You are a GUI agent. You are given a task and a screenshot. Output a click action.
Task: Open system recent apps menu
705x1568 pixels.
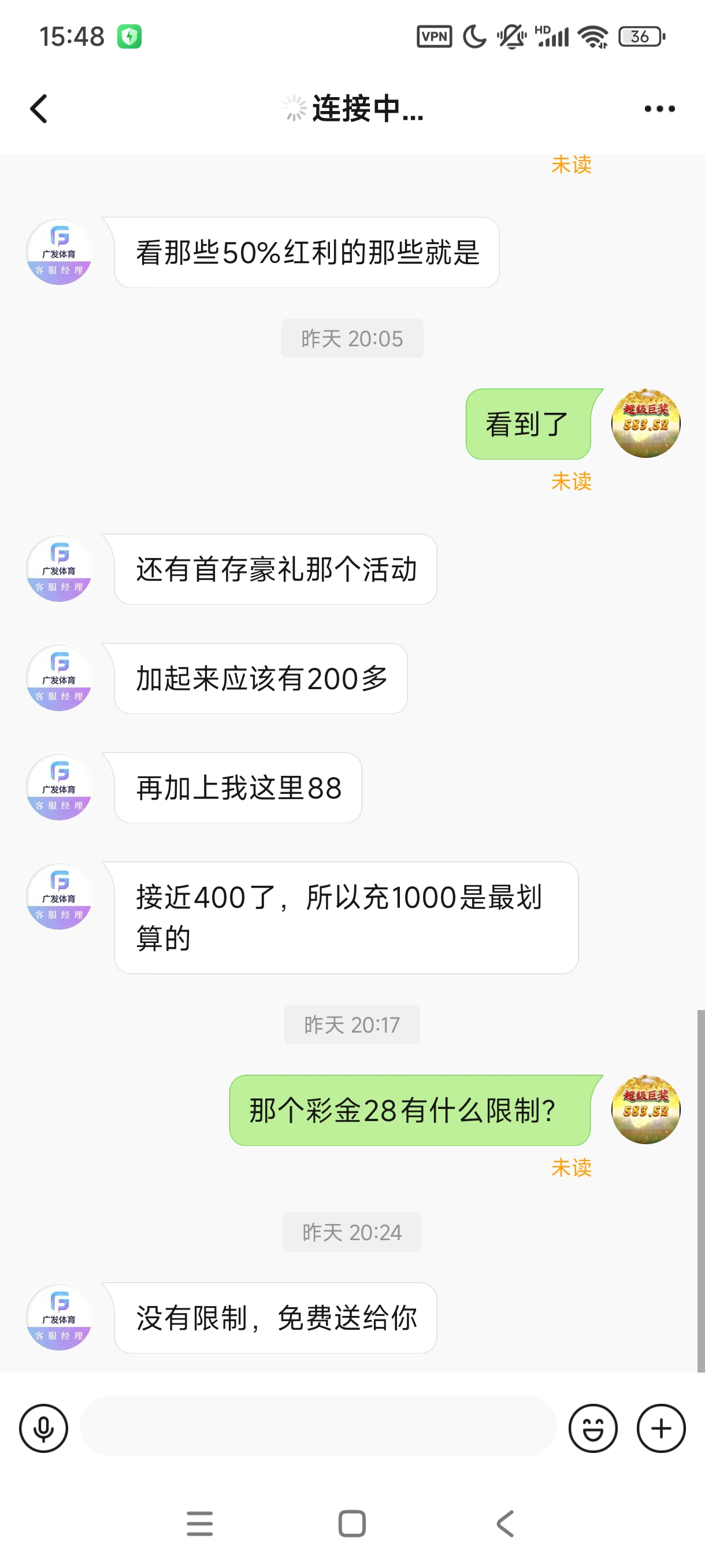tap(199, 1523)
